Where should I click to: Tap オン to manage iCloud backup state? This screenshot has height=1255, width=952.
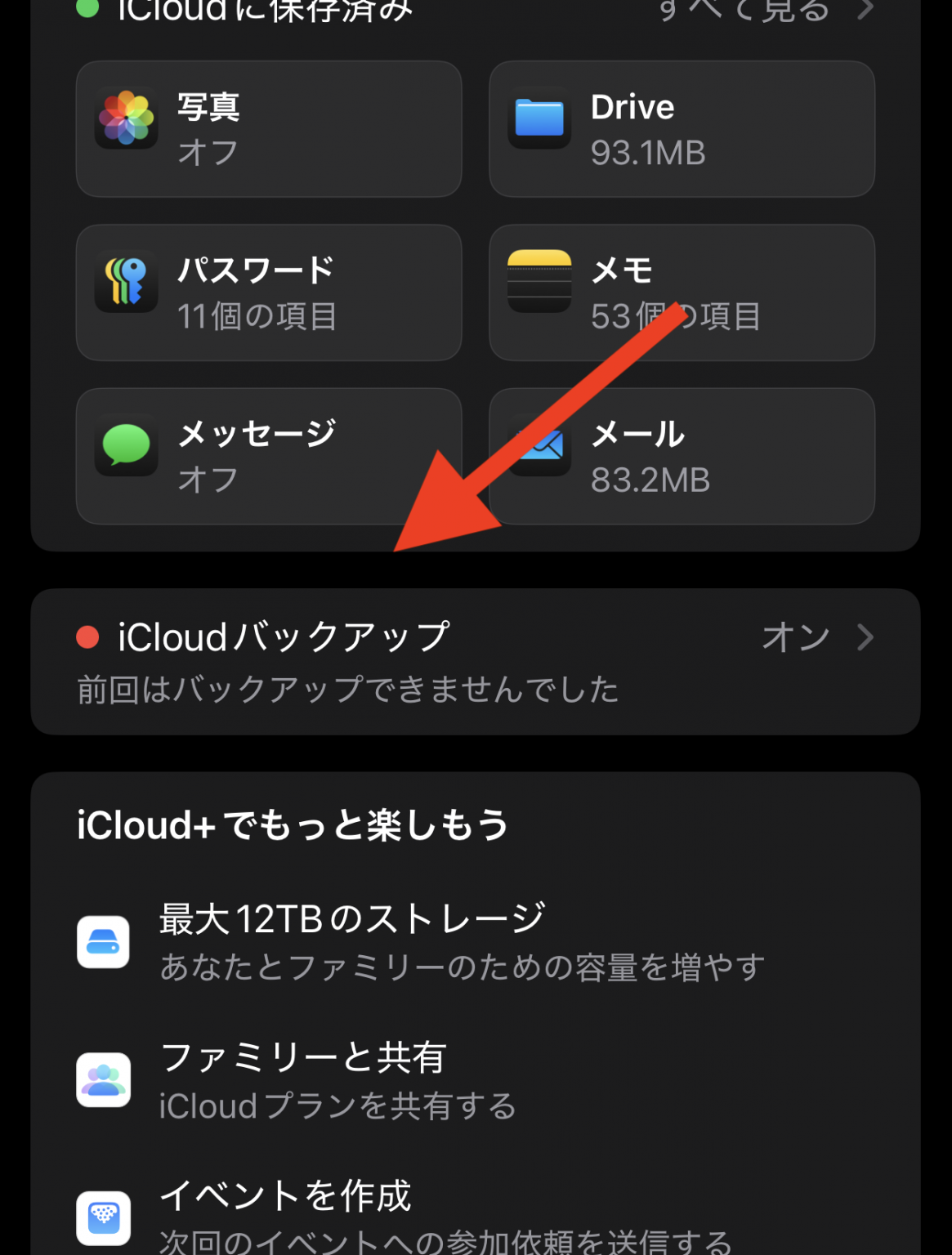[x=795, y=637]
